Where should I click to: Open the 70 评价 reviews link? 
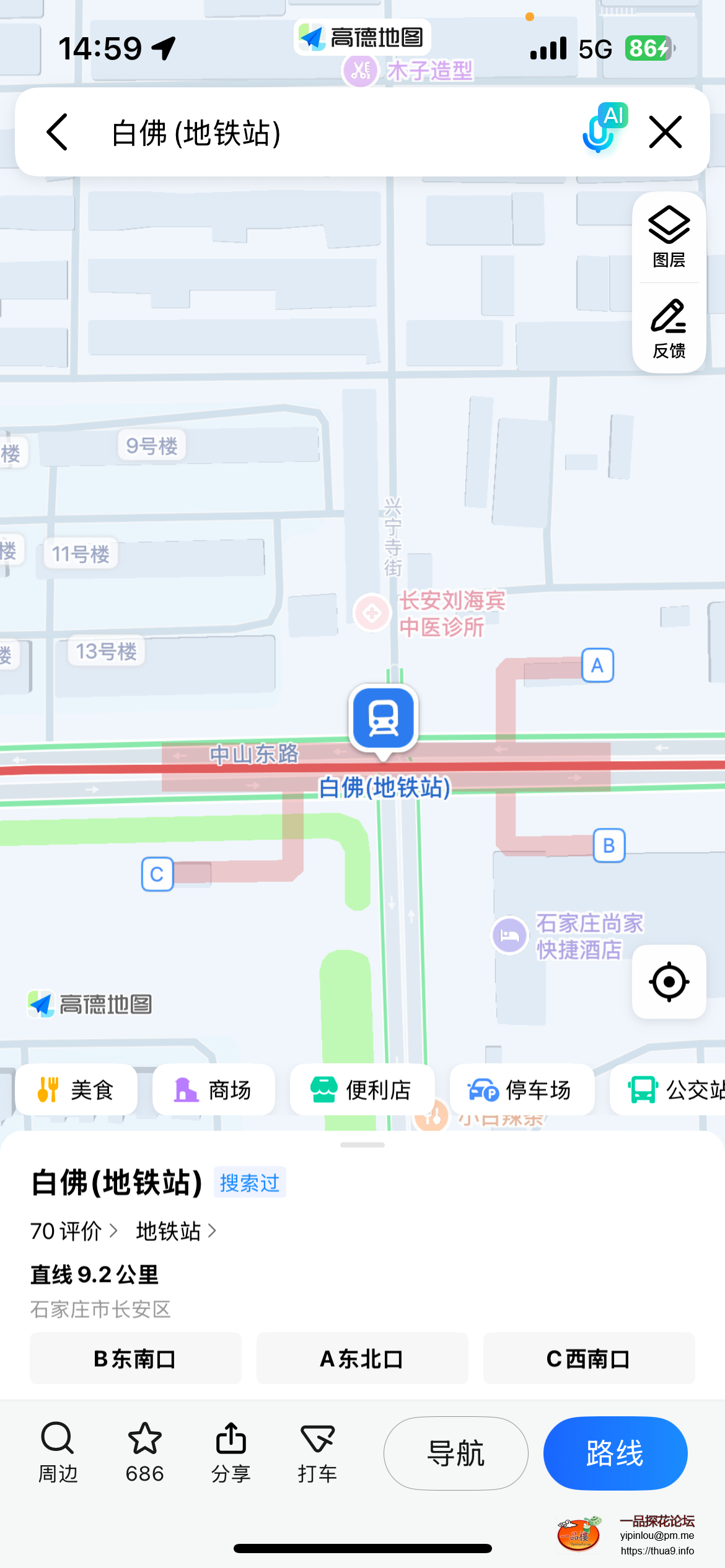[73, 1231]
